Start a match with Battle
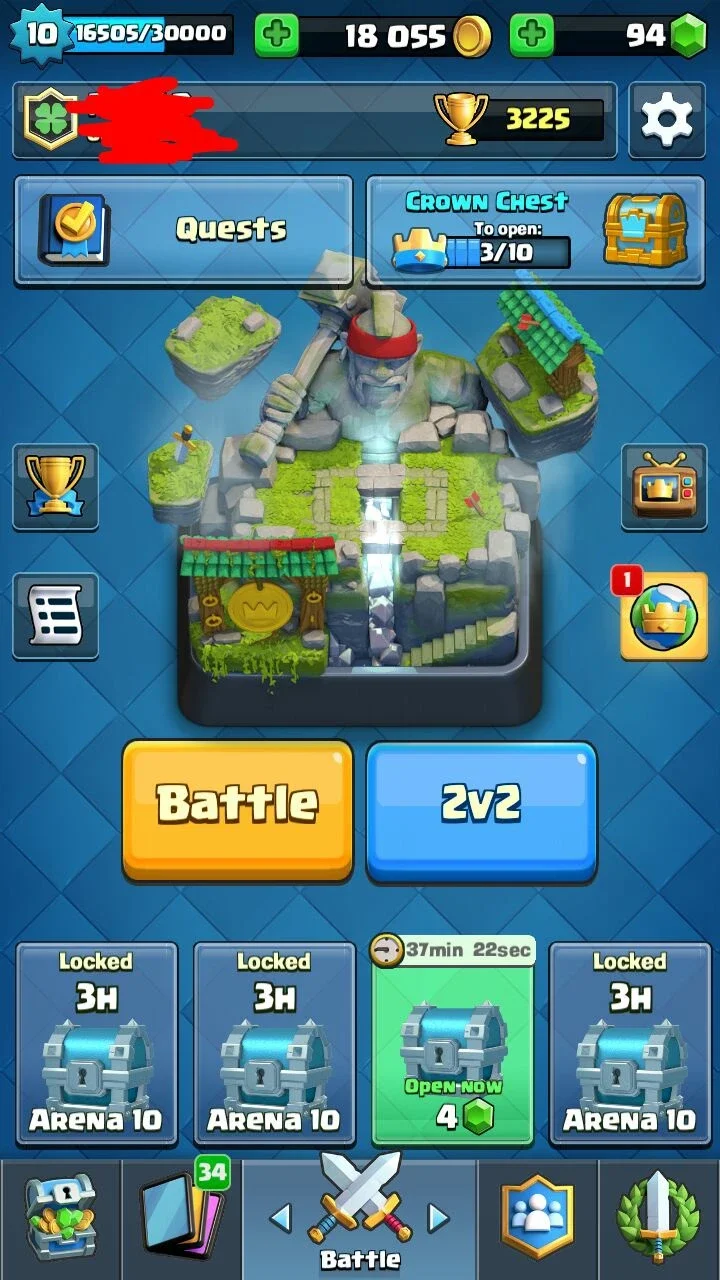The height and width of the screenshot is (1280, 720). tap(237, 810)
